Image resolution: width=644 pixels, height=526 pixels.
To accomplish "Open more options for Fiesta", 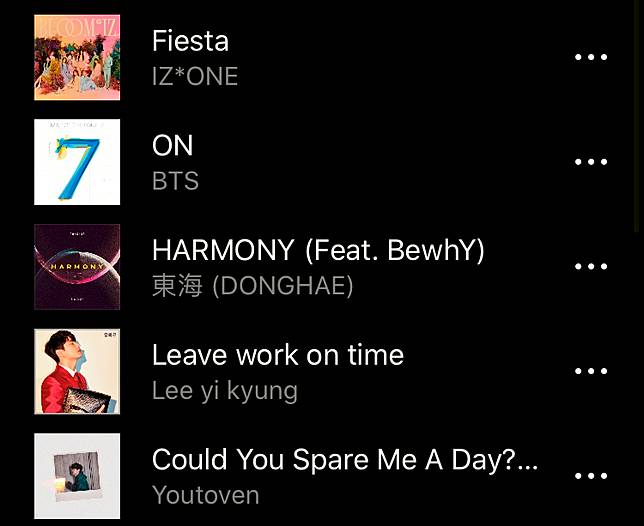I will 591,57.
